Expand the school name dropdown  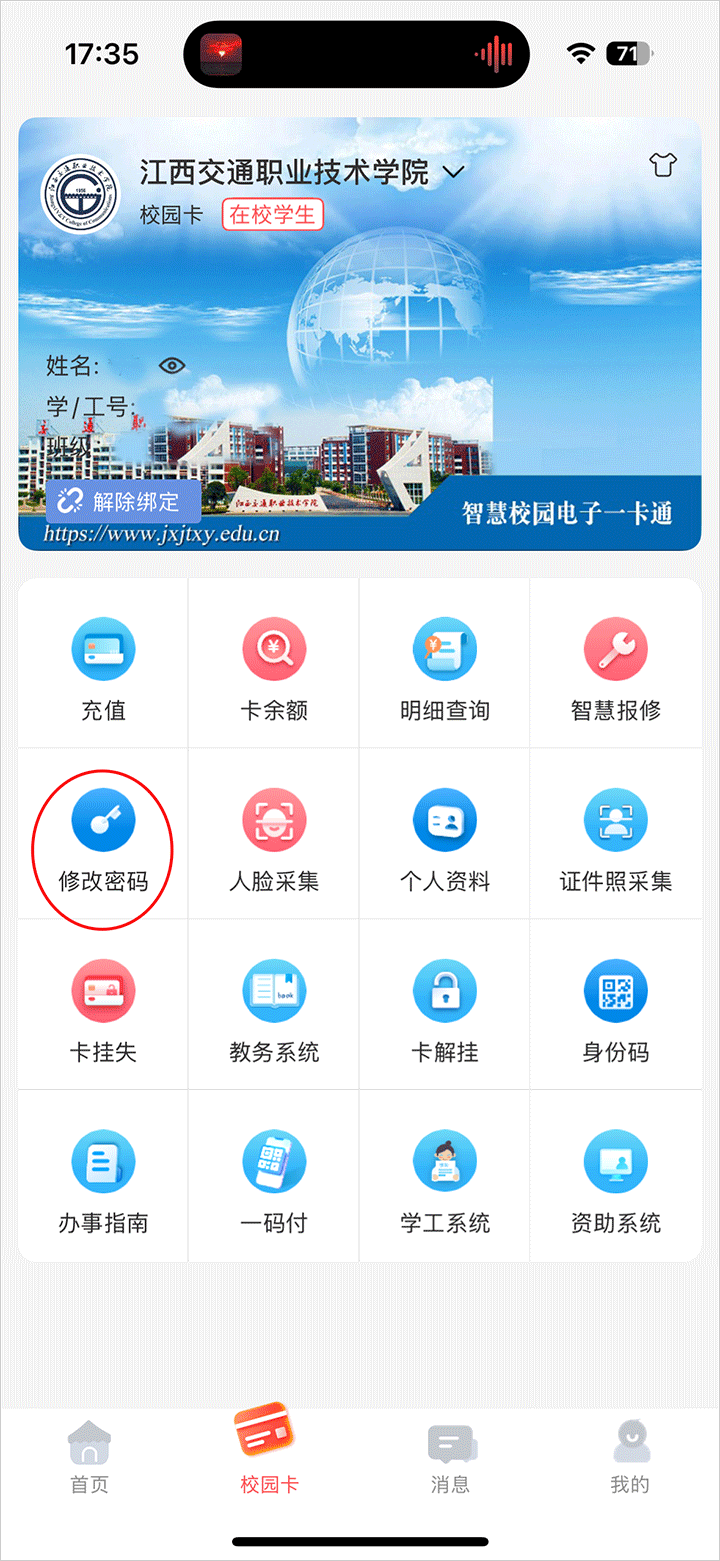453,172
